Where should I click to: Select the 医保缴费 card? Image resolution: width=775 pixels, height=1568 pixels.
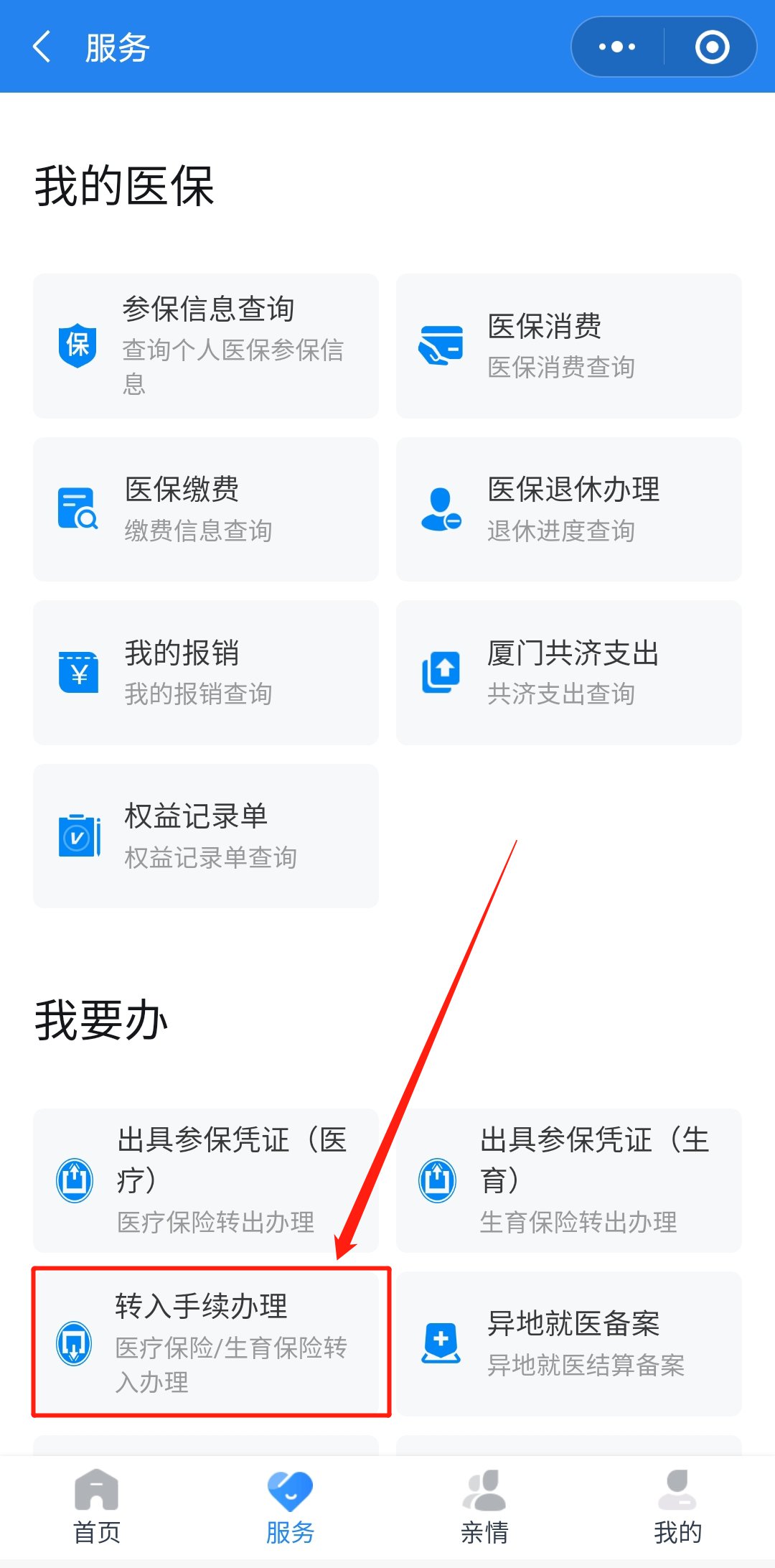206,509
